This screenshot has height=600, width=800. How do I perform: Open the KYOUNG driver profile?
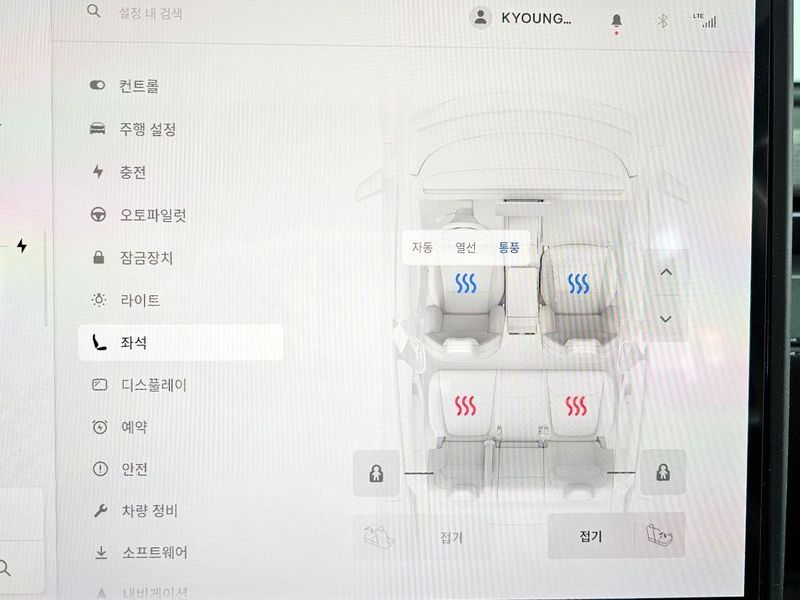[522, 18]
